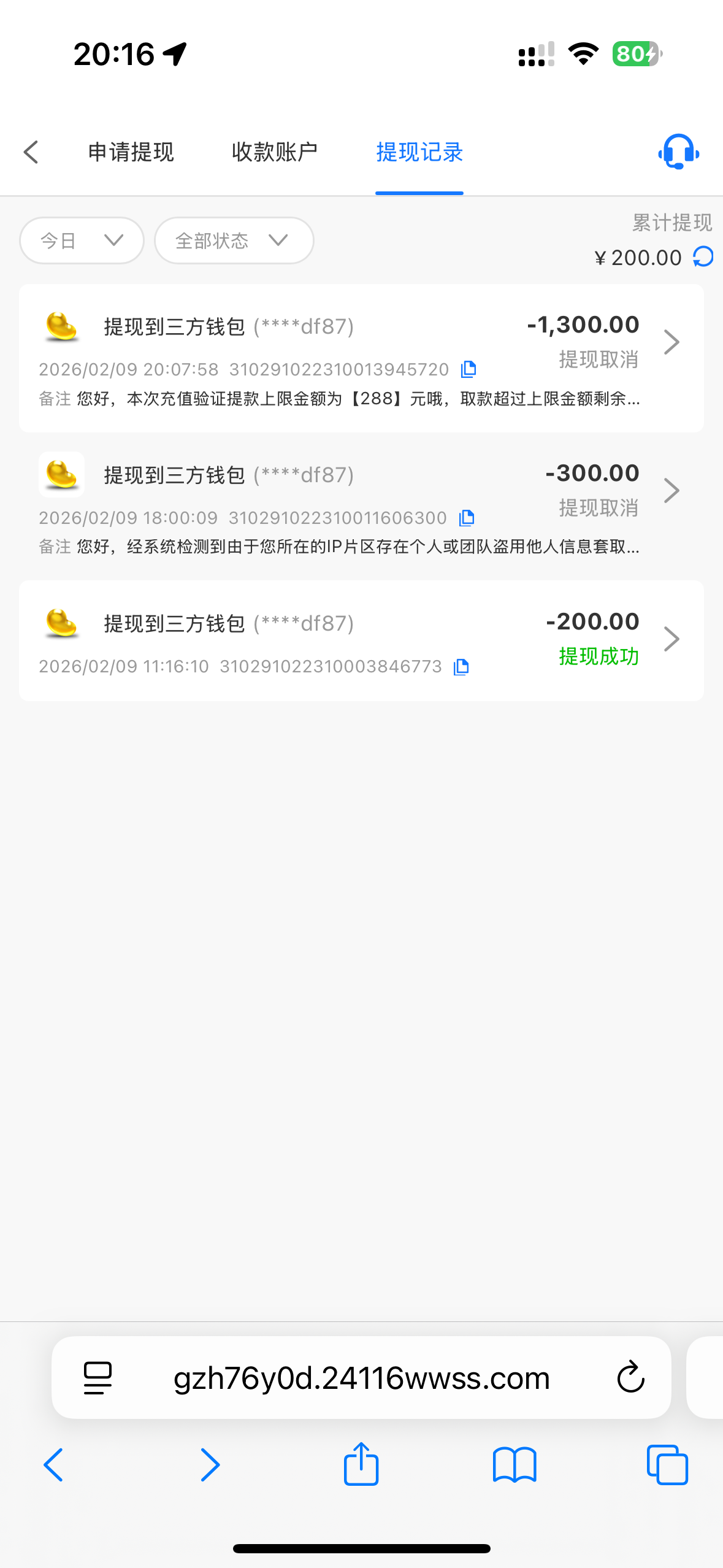Switch to the 申请提现 tab
This screenshot has height=1568, width=723.
(x=131, y=152)
